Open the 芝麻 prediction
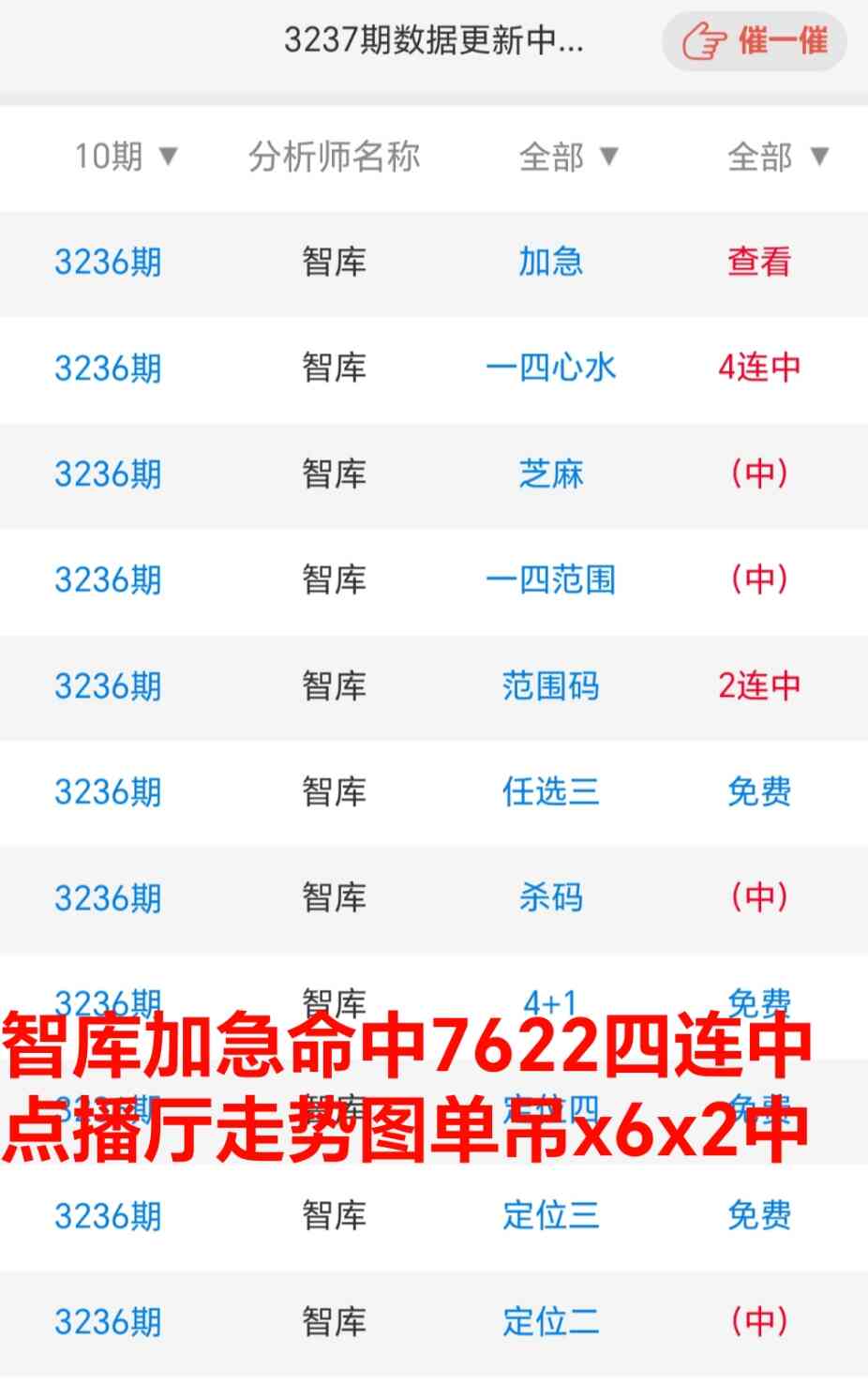This screenshot has height=1384, width=868. (x=551, y=475)
